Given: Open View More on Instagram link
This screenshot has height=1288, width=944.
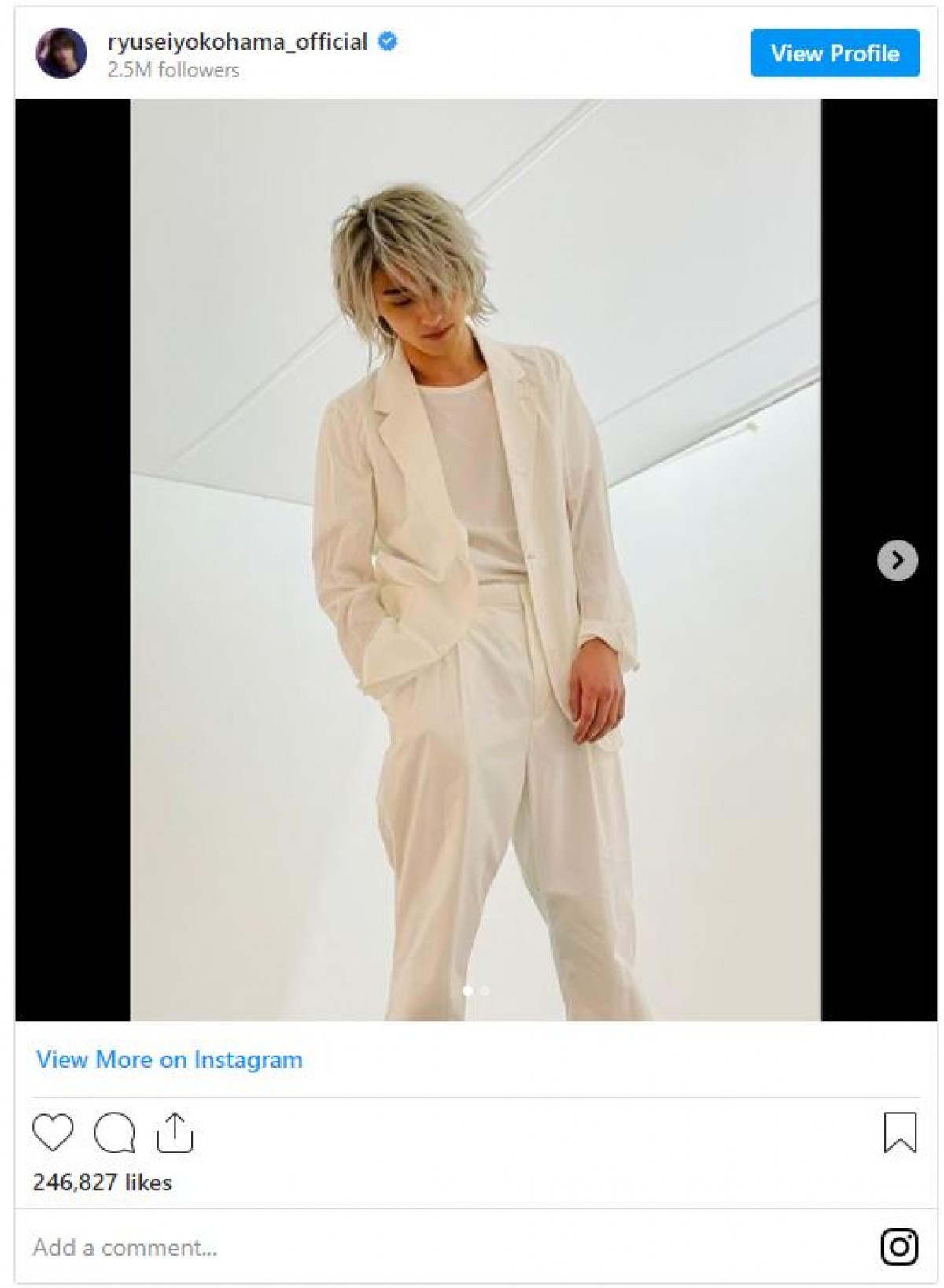Looking at the screenshot, I should pyautogui.click(x=169, y=1060).
